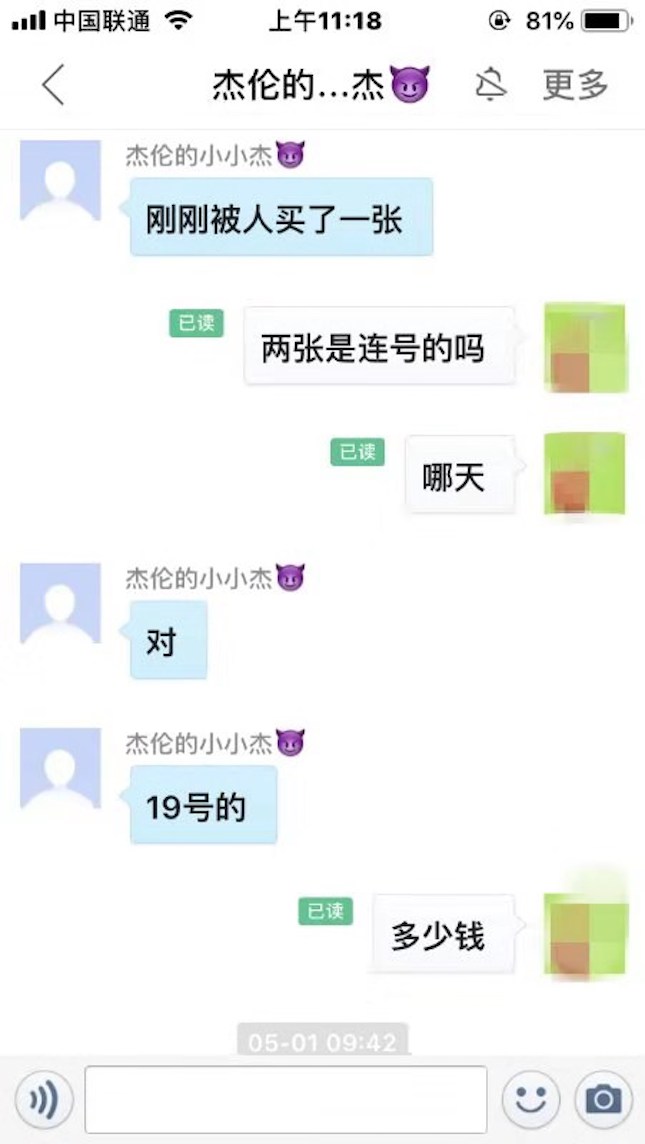The image size is (645, 1144).
Task: View profile avatar beside 19号的 message
Action: click(x=61, y=768)
